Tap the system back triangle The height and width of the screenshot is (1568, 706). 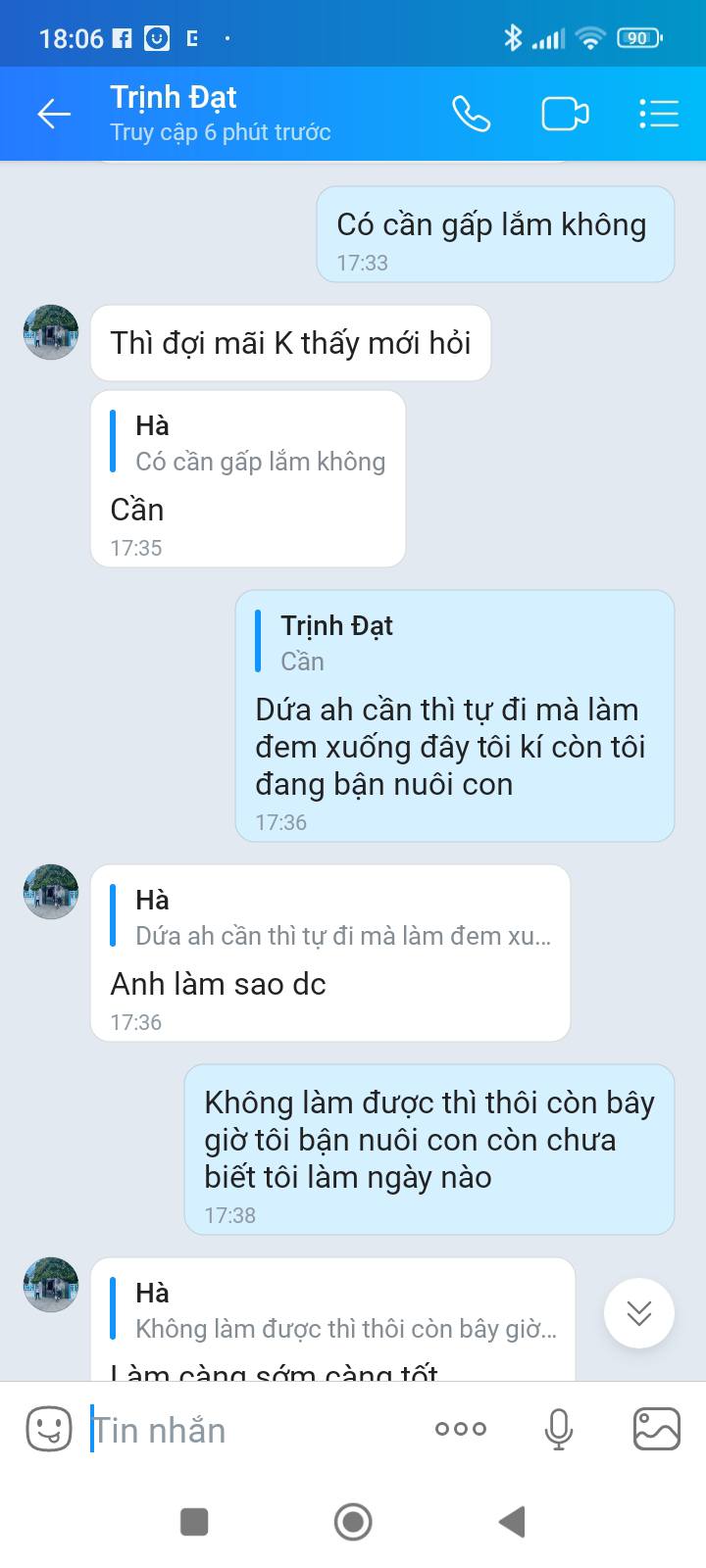click(x=512, y=1522)
